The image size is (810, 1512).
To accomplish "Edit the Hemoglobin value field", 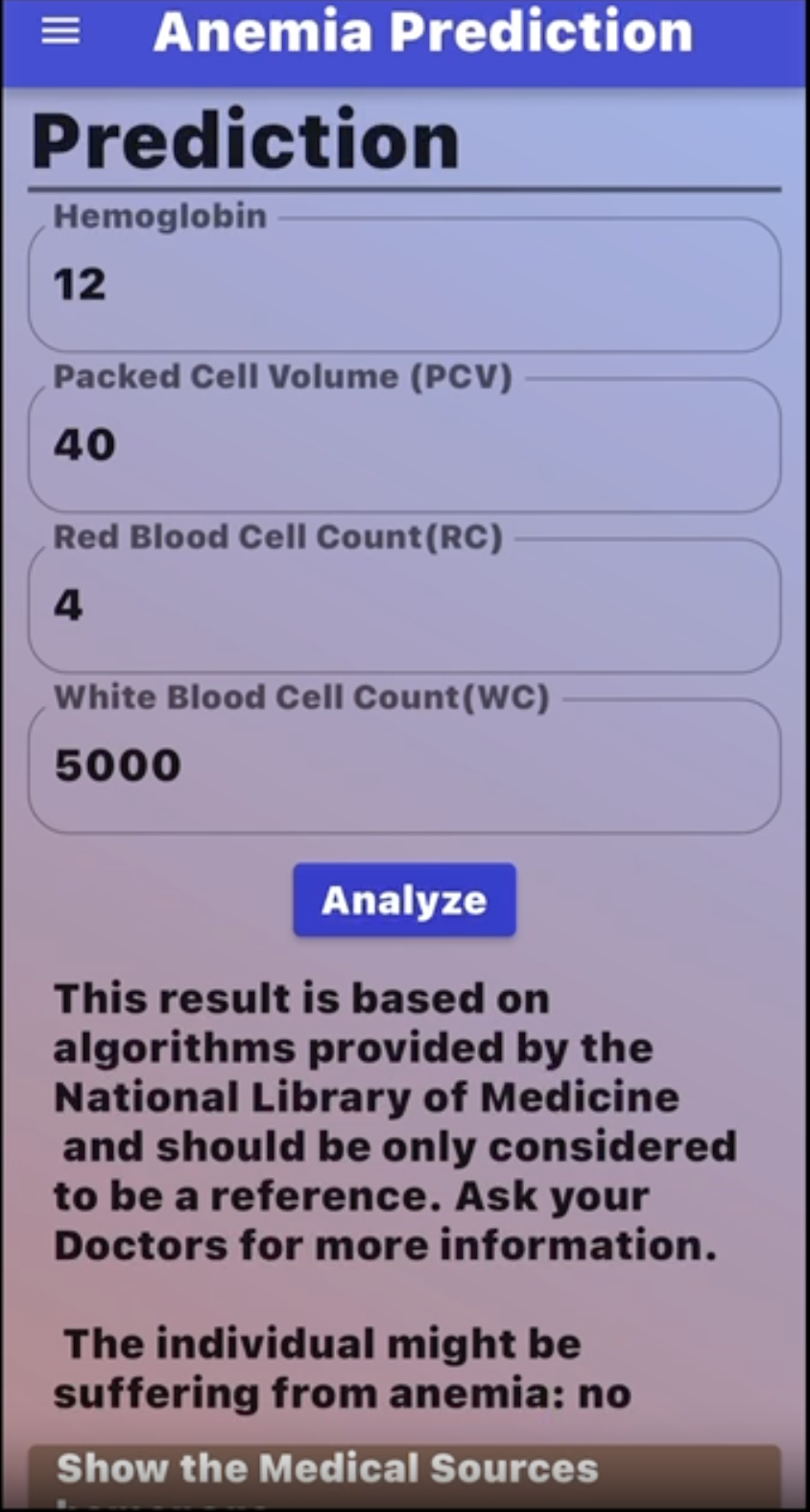I will click(404, 286).
